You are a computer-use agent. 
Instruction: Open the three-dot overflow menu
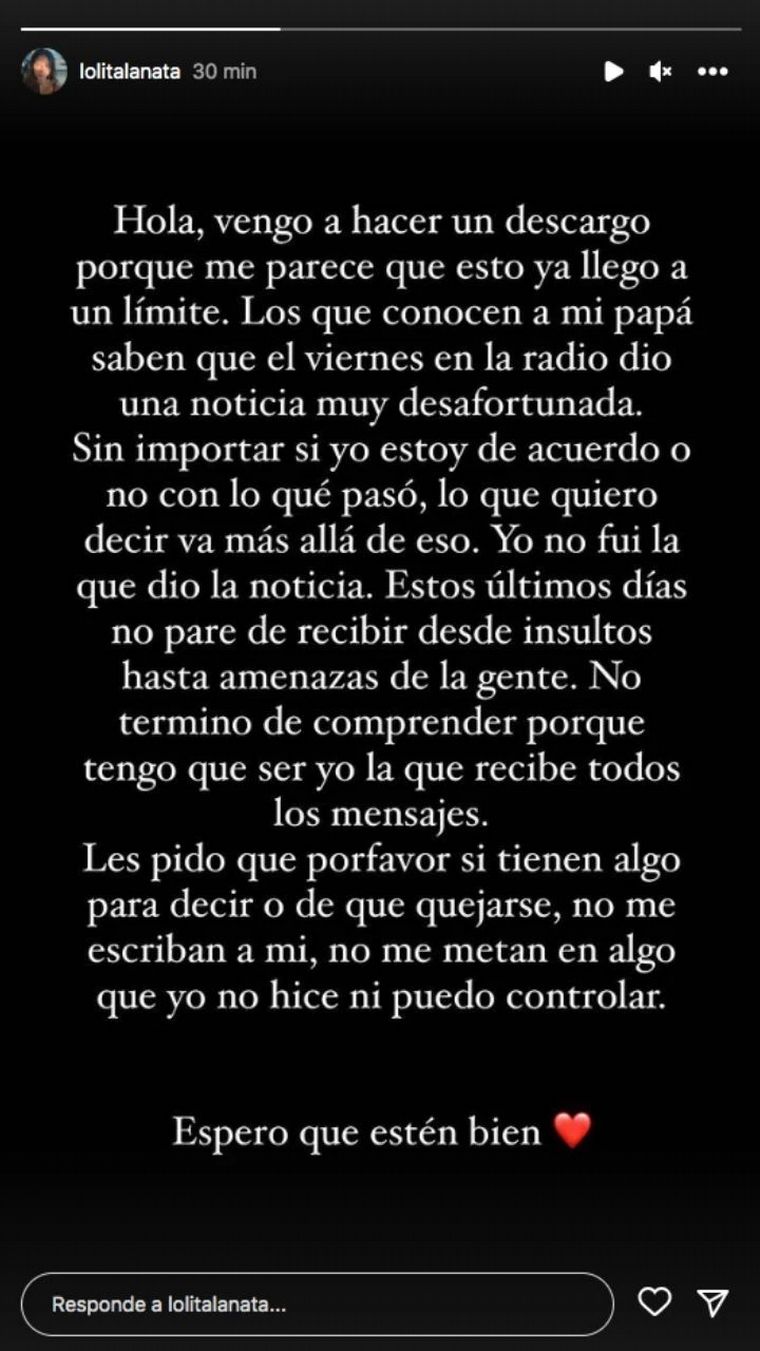click(x=712, y=71)
